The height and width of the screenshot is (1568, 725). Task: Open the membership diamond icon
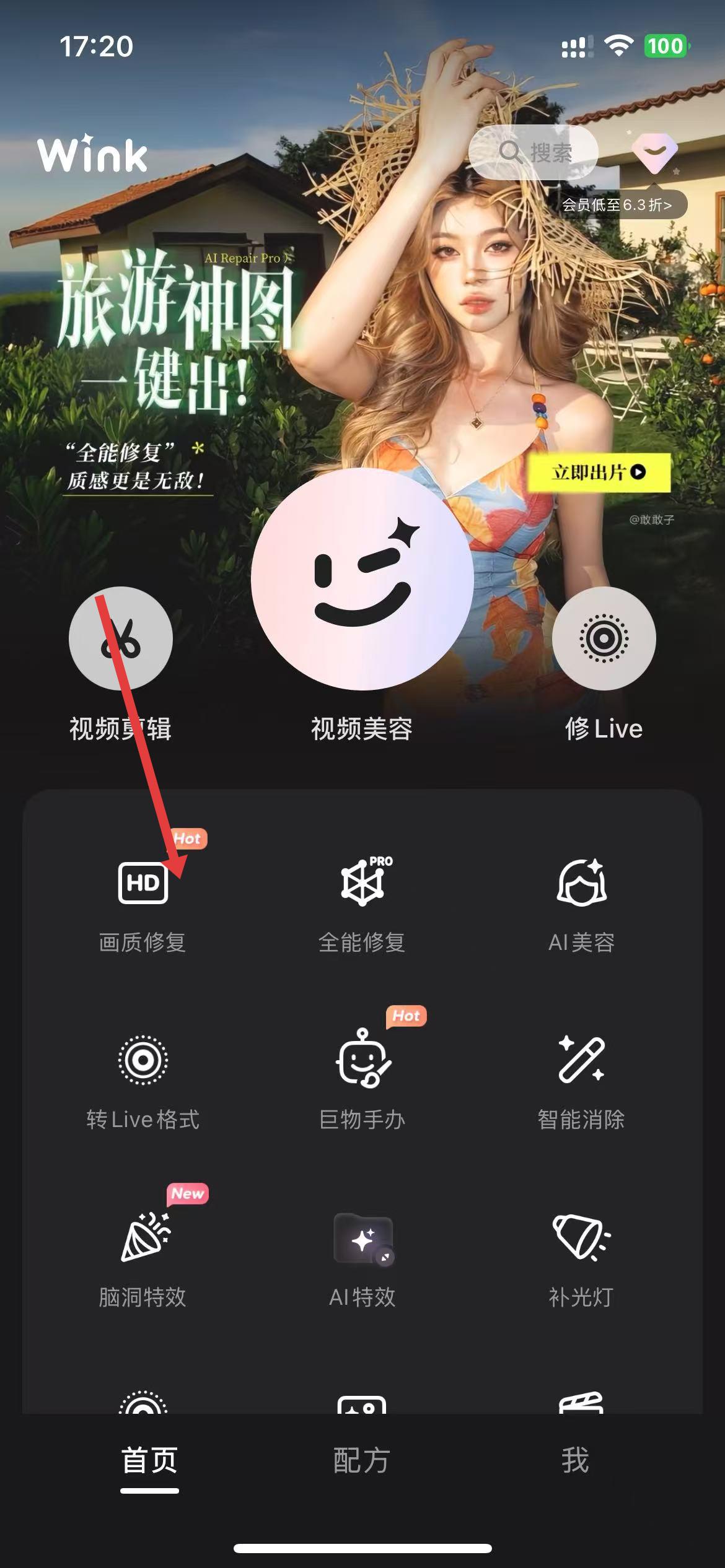click(x=654, y=152)
